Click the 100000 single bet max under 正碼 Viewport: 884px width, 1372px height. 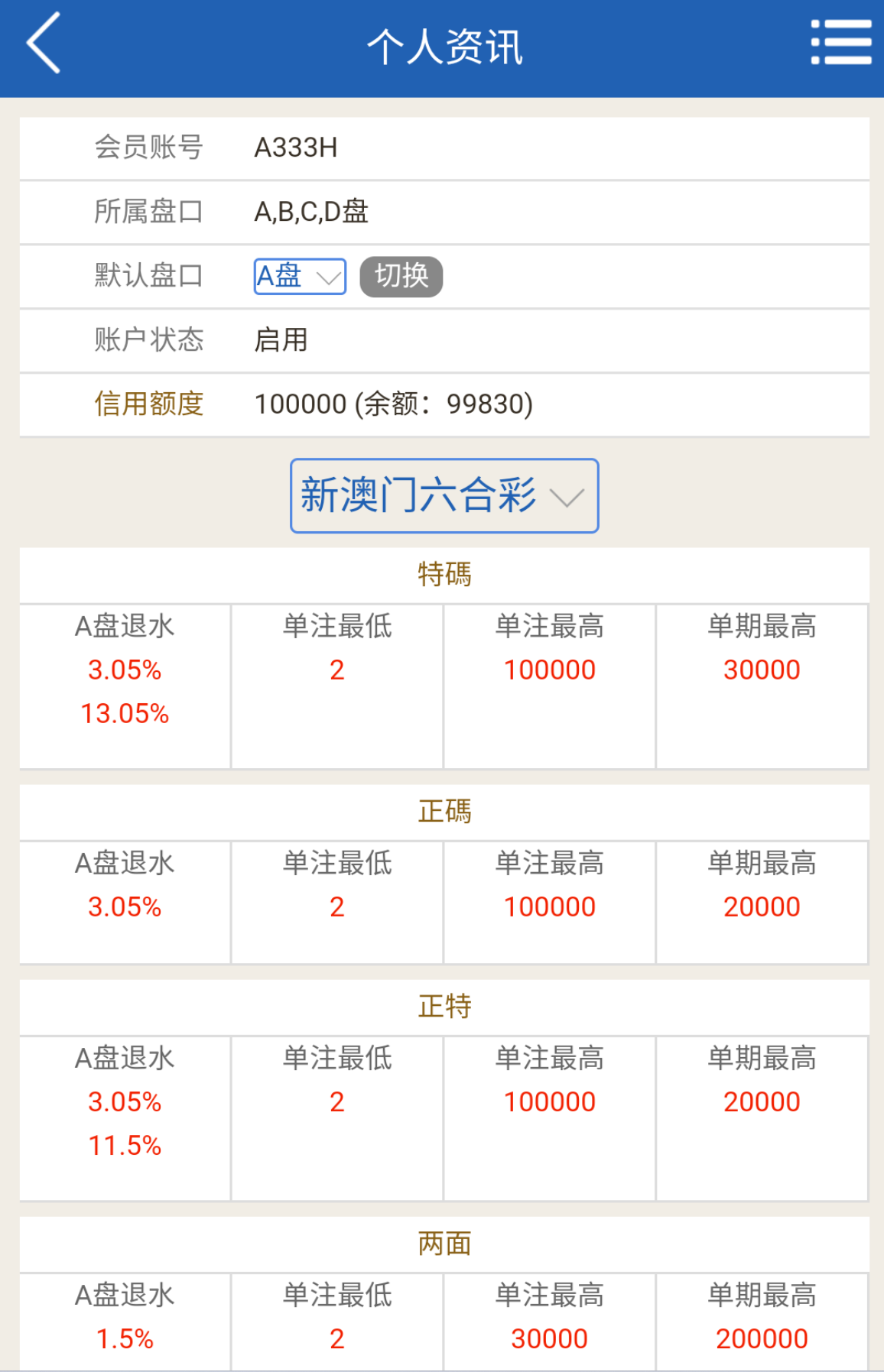click(x=548, y=907)
